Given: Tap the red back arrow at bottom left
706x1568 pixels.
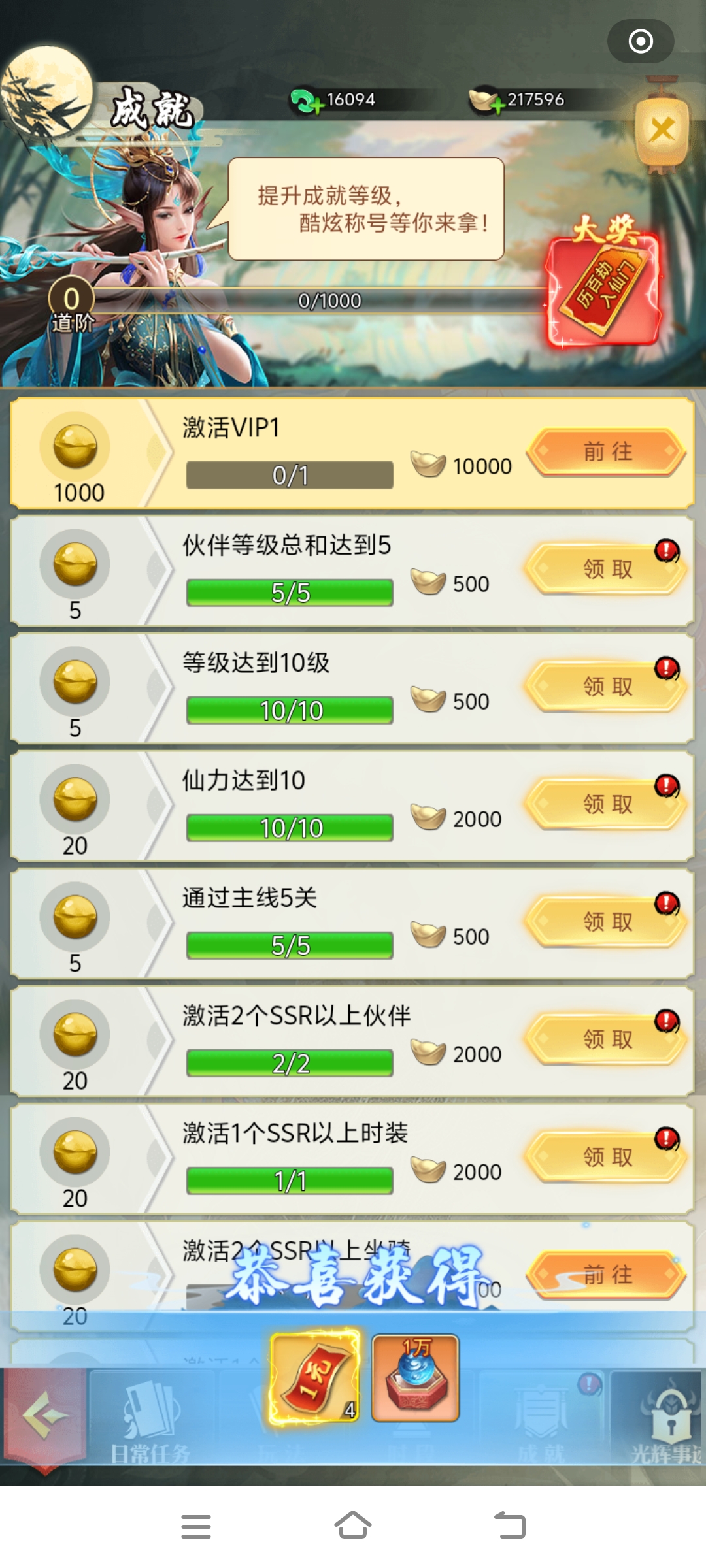Looking at the screenshot, I should [x=44, y=1416].
